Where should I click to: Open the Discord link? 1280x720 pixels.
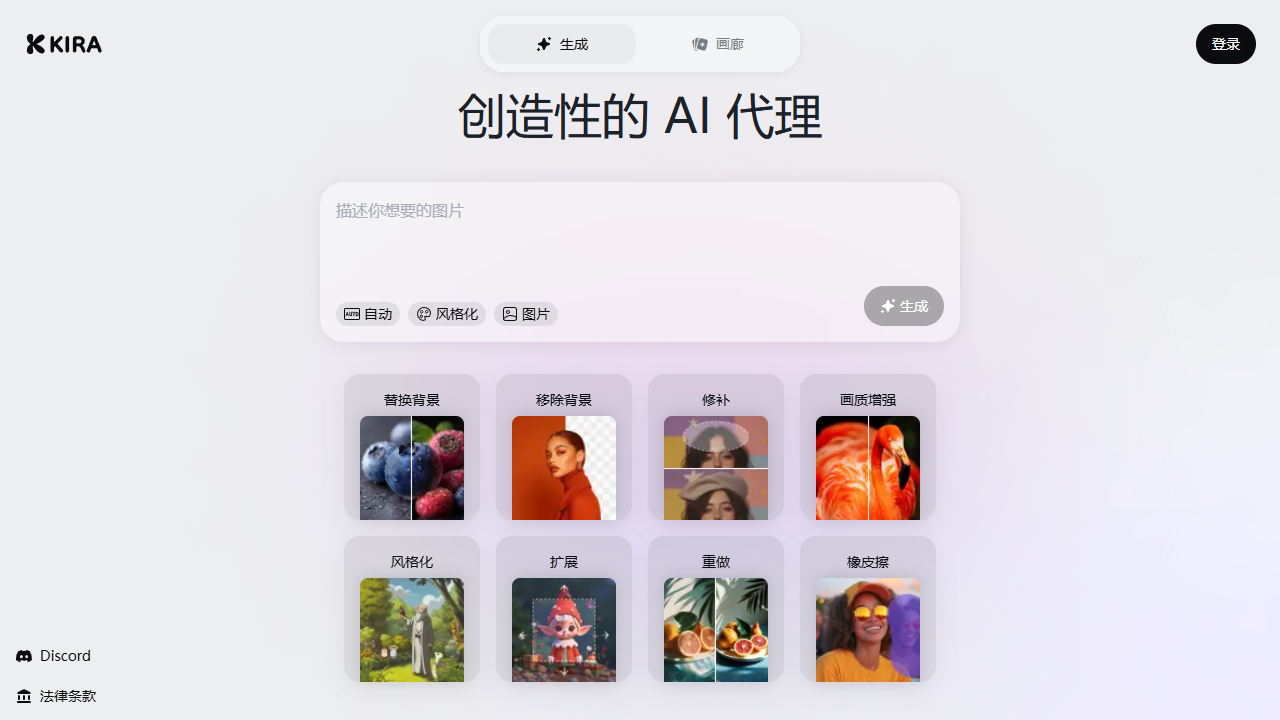[x=54, y=656]
